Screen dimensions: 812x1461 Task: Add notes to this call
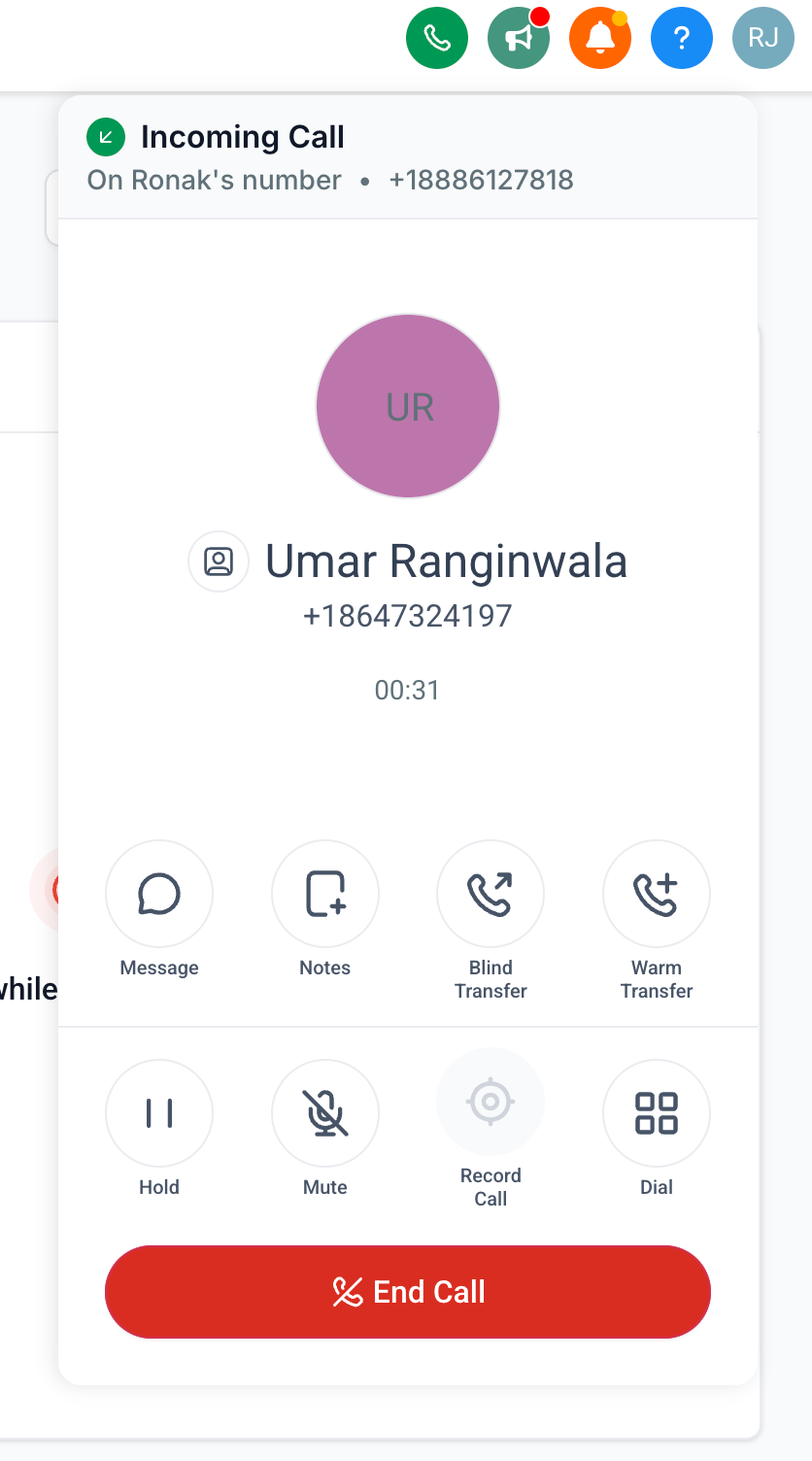[x=325, y=894]
